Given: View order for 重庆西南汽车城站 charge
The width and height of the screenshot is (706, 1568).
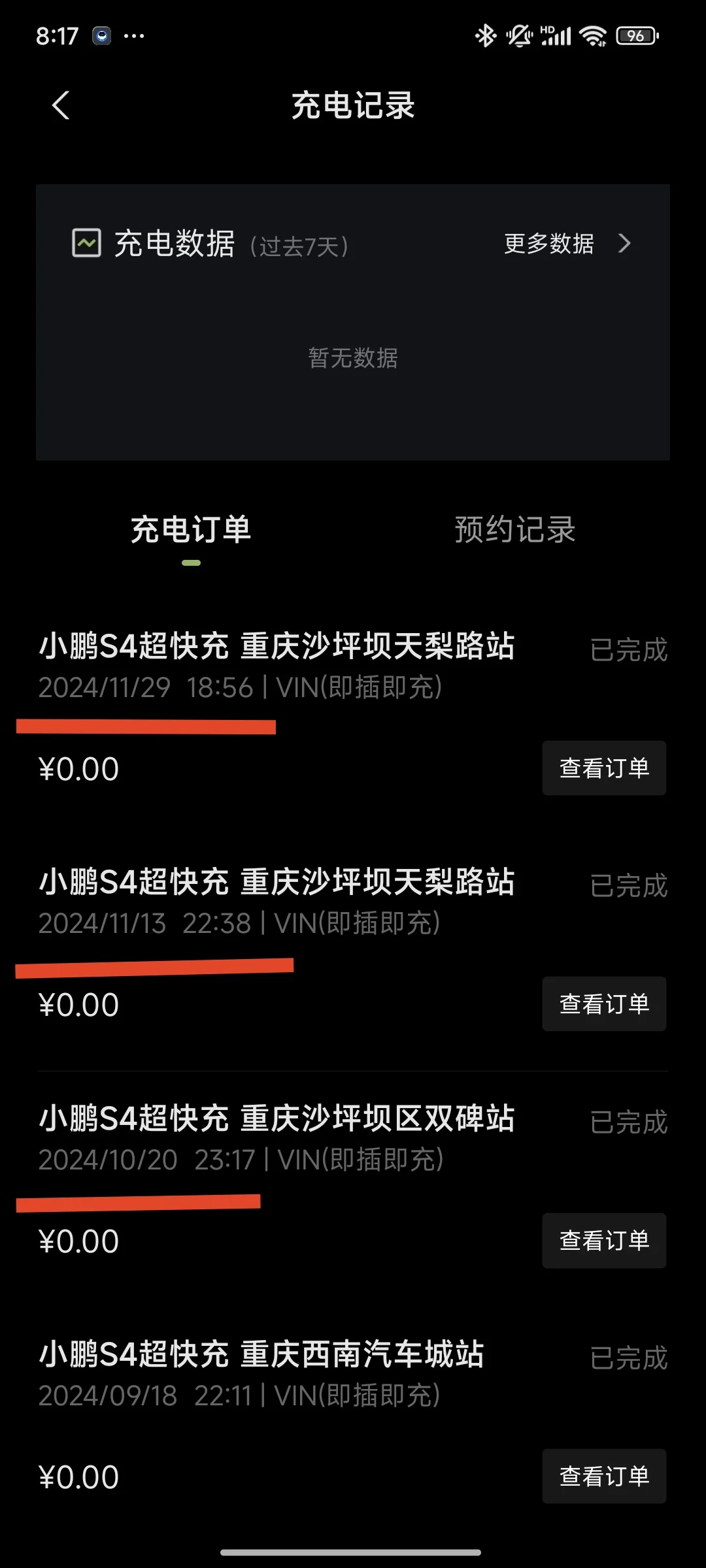Looking at the screenshot, I should click(x=604, y=1476).
